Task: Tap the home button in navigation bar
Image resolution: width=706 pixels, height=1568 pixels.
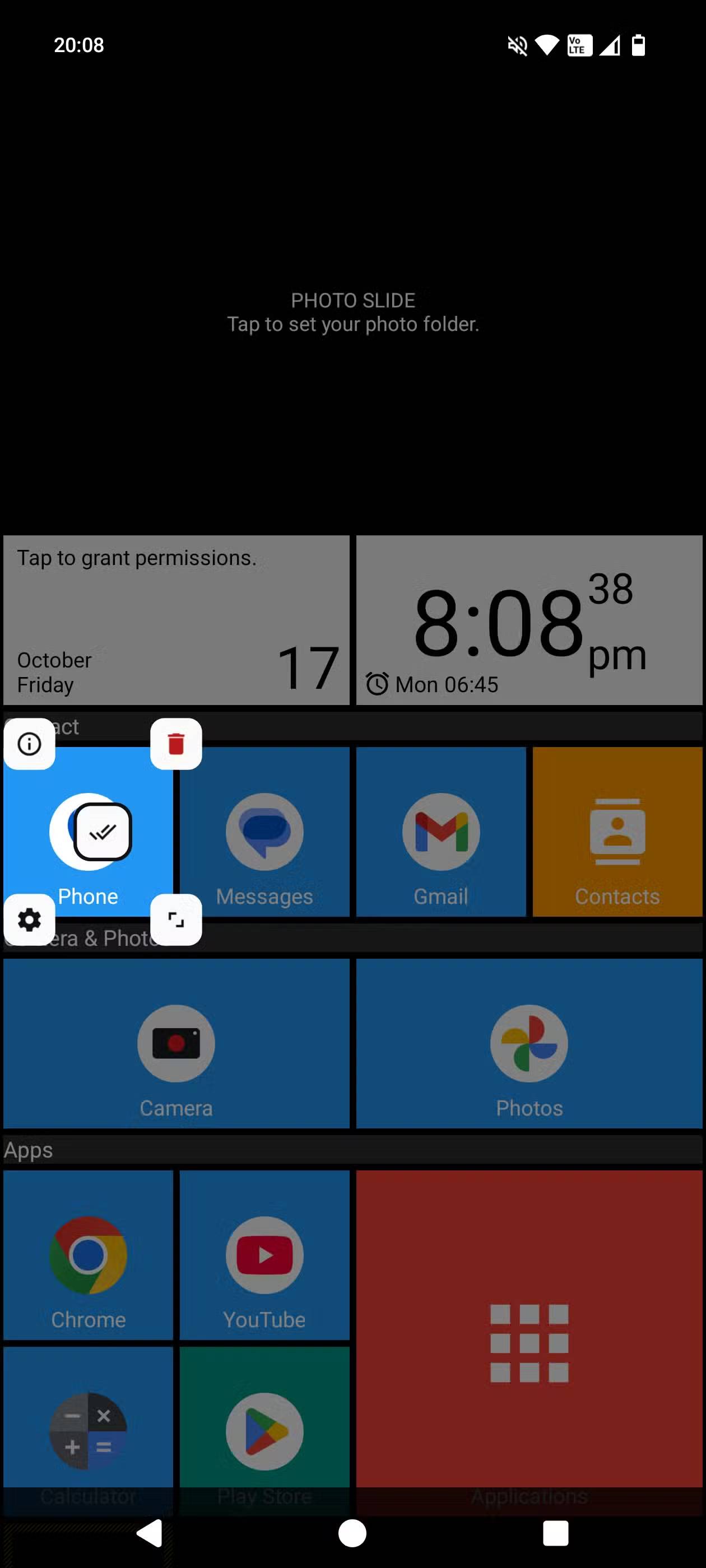Action: [352, 1533]
